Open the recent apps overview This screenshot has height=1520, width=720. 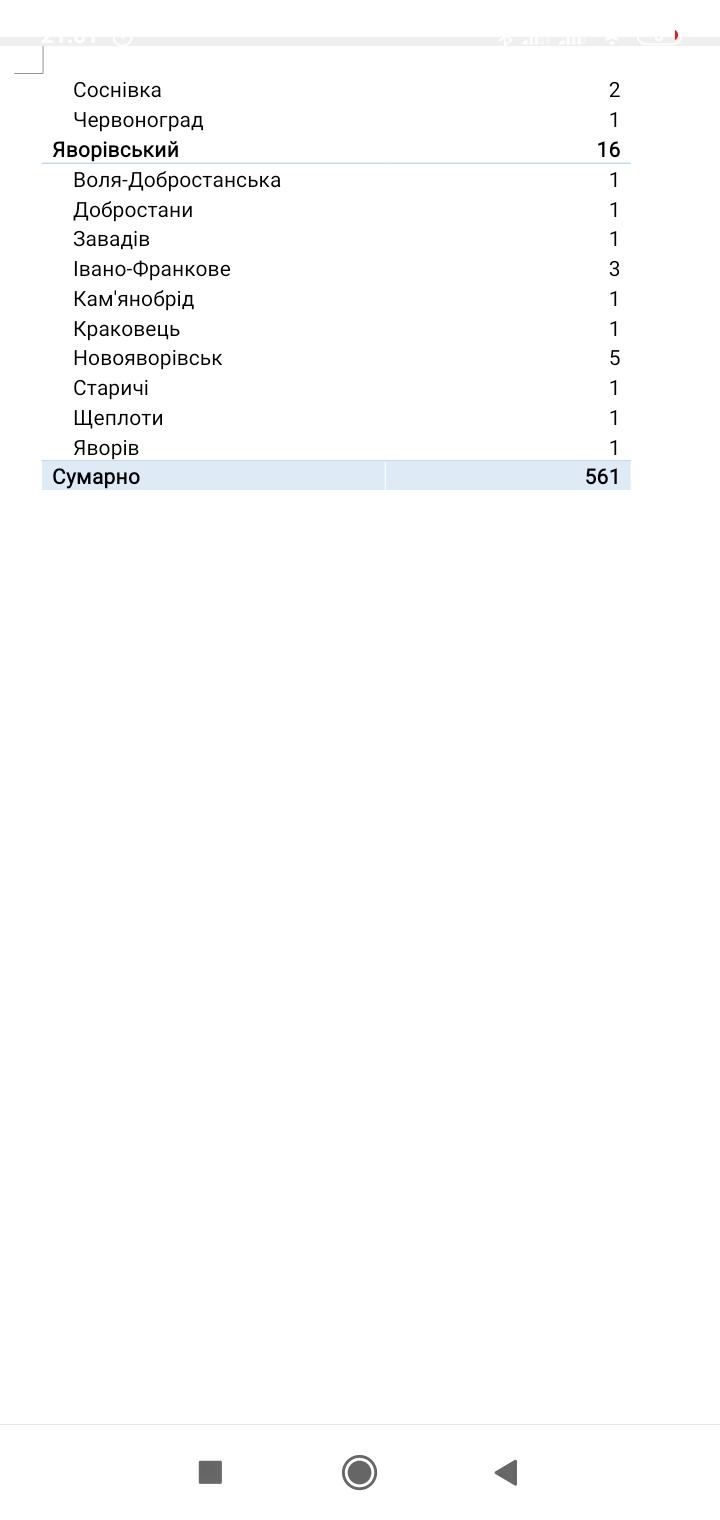click(210, 1472)
